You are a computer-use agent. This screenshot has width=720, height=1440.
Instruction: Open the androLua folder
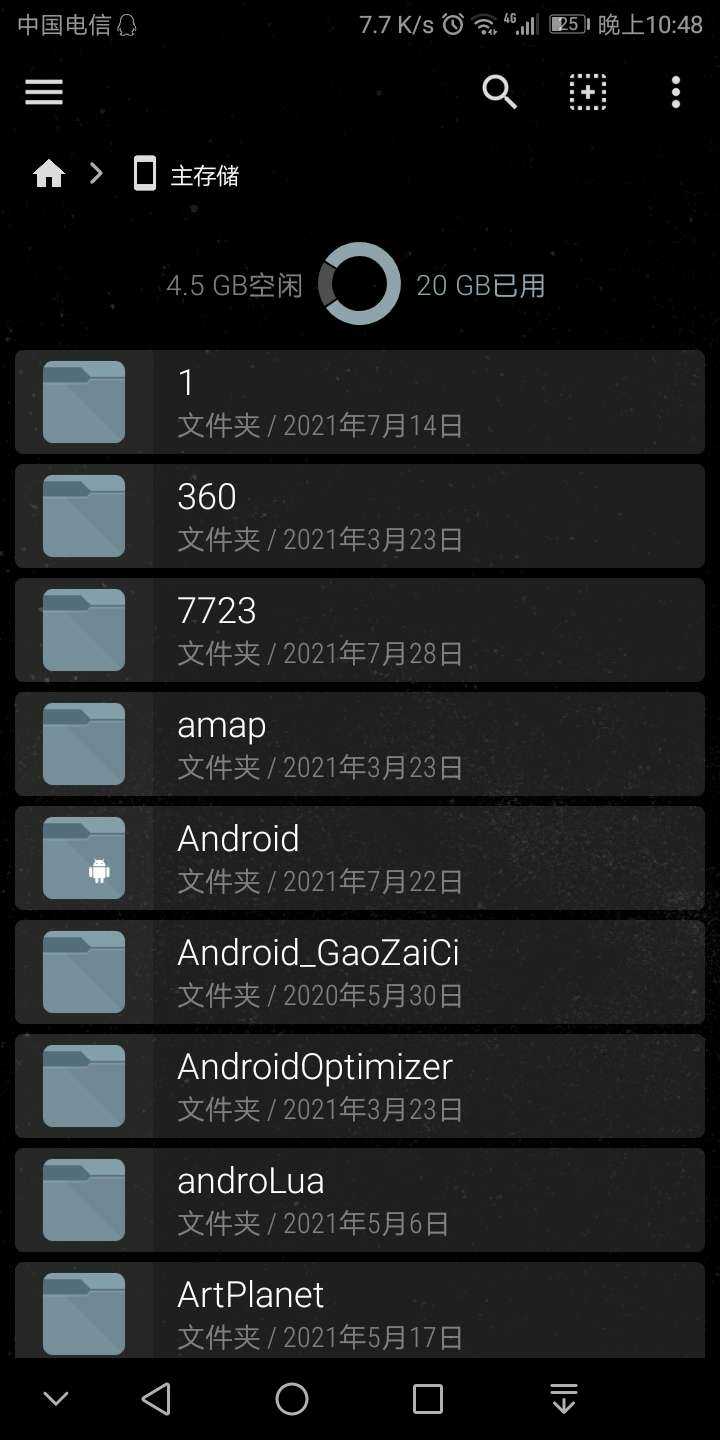360,1200
